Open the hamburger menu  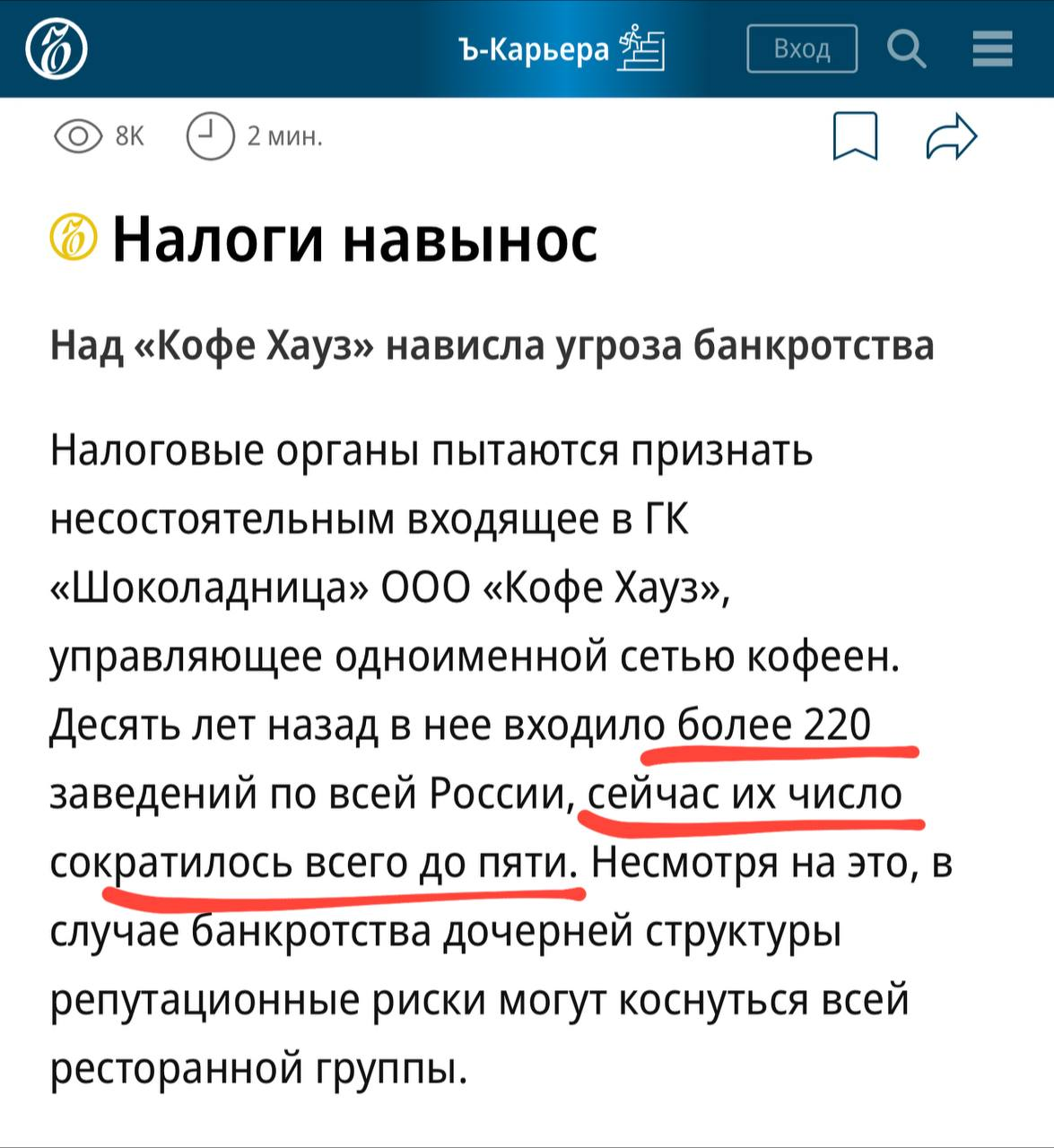(x=992, y=48)
